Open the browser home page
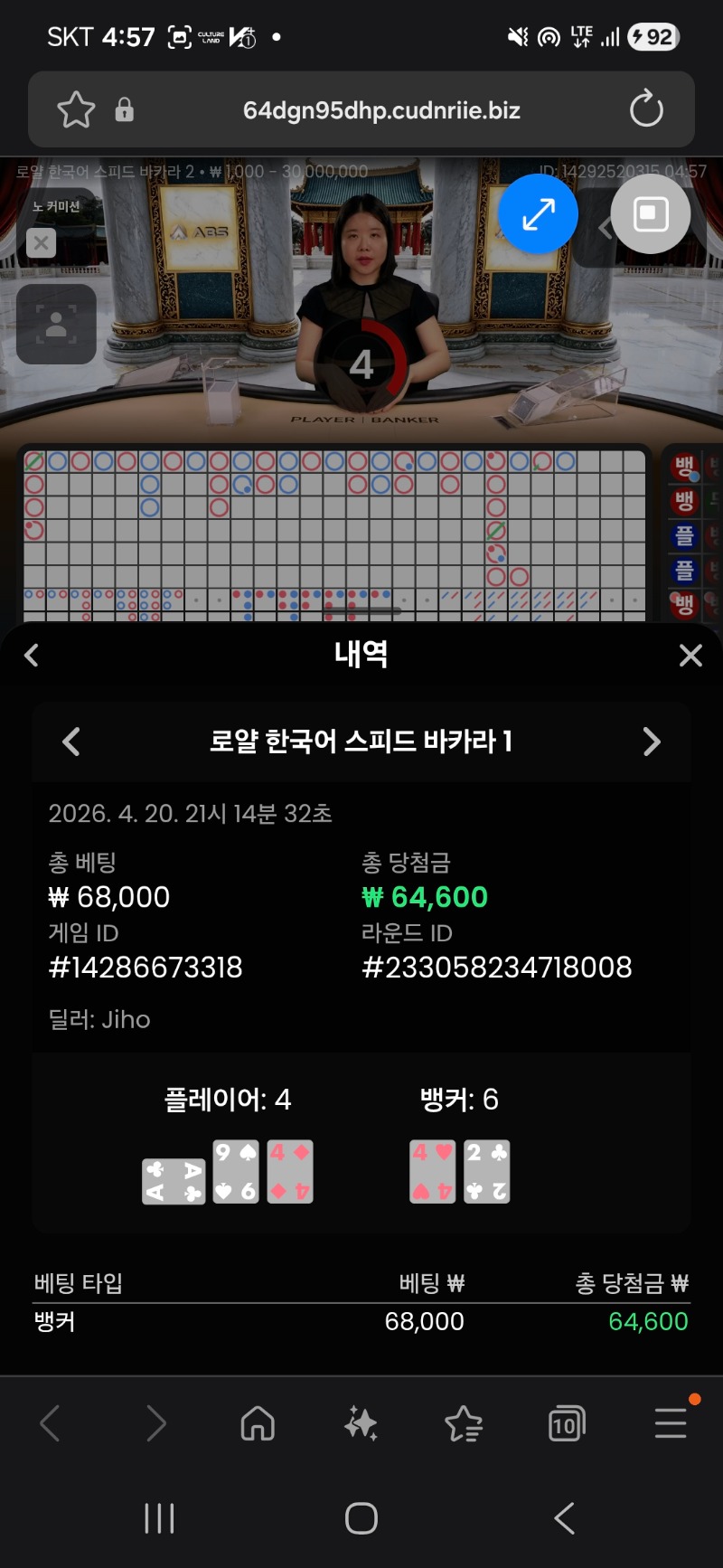Image resolution: width=723 pixels, height=1568 pixels. pos(258,1424)
